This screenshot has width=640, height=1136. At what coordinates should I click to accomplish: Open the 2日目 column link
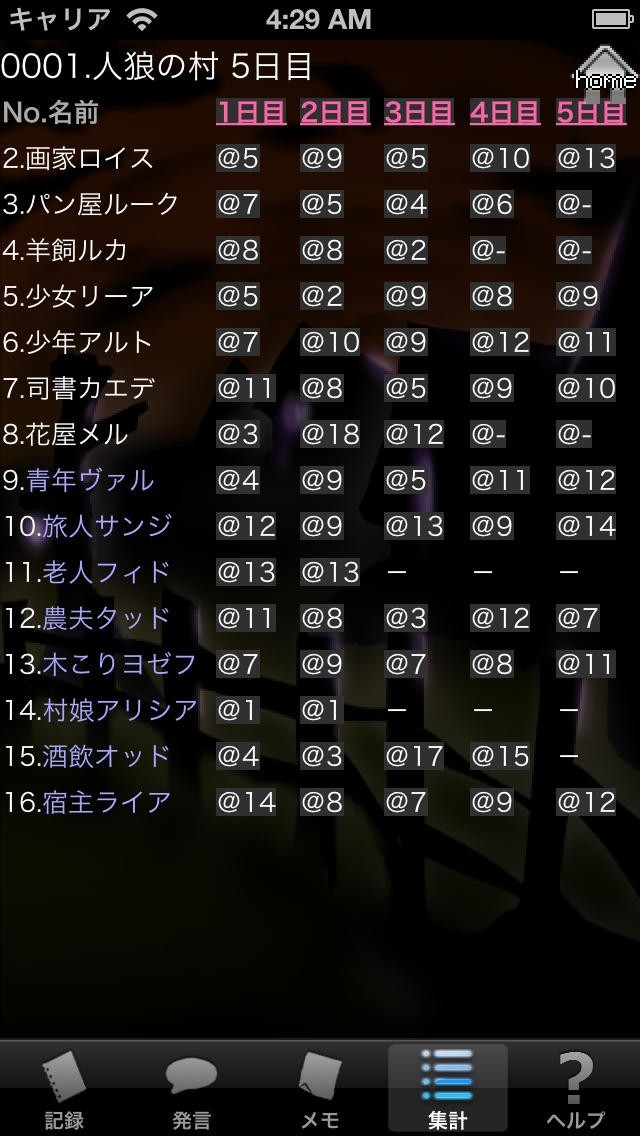(x=335, y=112)
